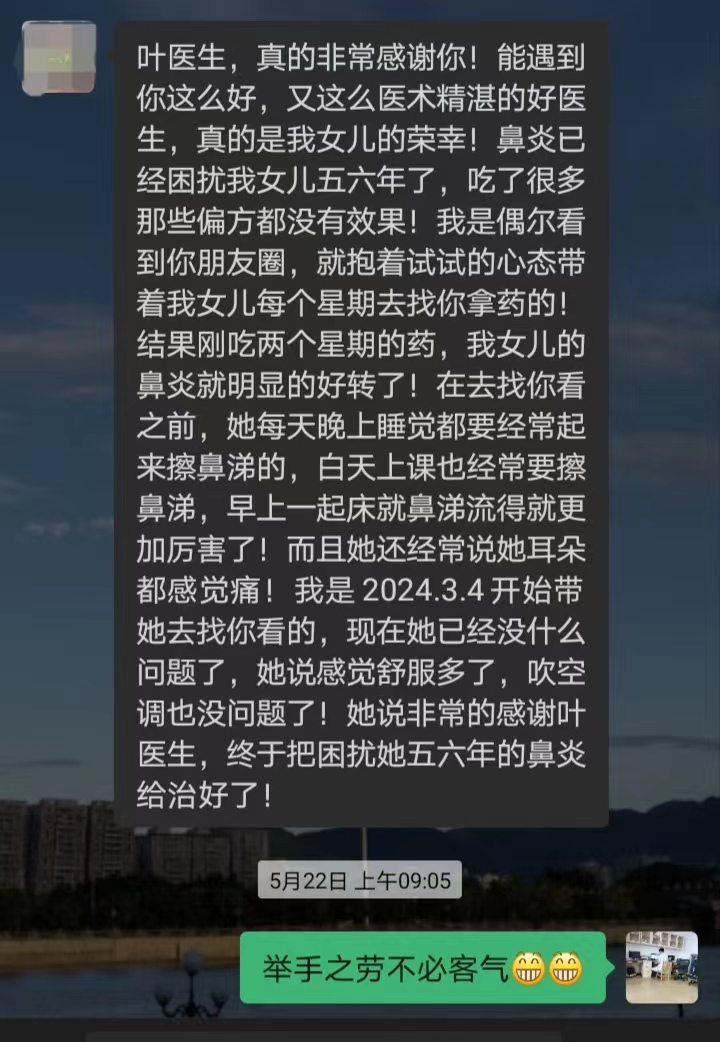Tap the message tail pointing to avatar
This screenshot has width=720, height=1042.
[x=113, y=55]
